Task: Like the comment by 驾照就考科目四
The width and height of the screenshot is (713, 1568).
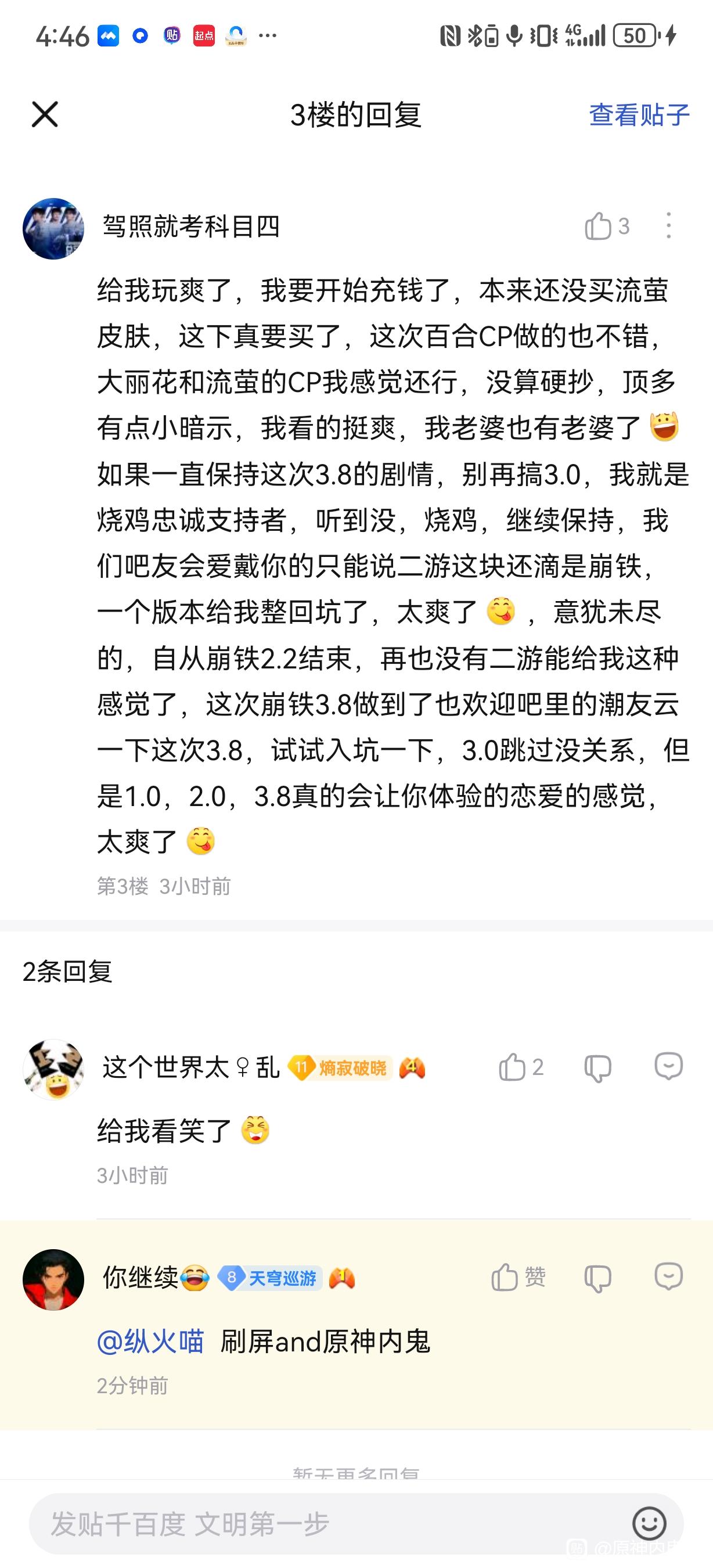Action: pyautogui.click(x=599, y=226)
